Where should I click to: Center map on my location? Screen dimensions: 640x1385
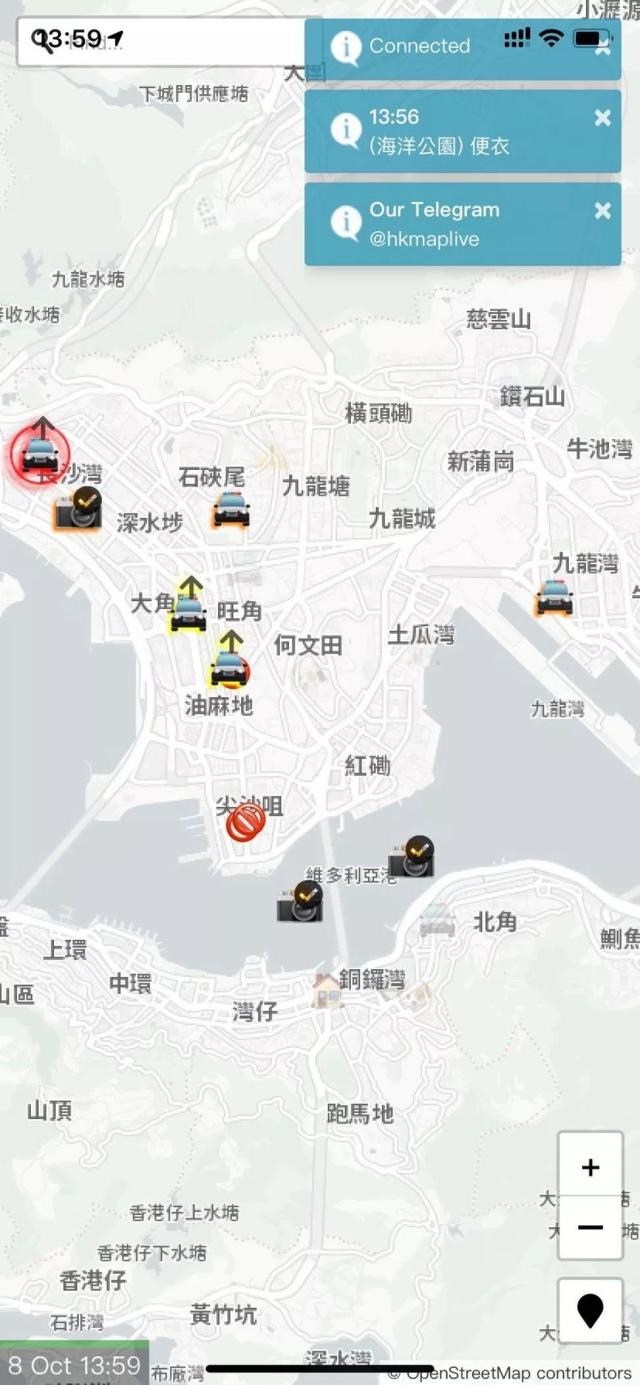(590, 1310)
